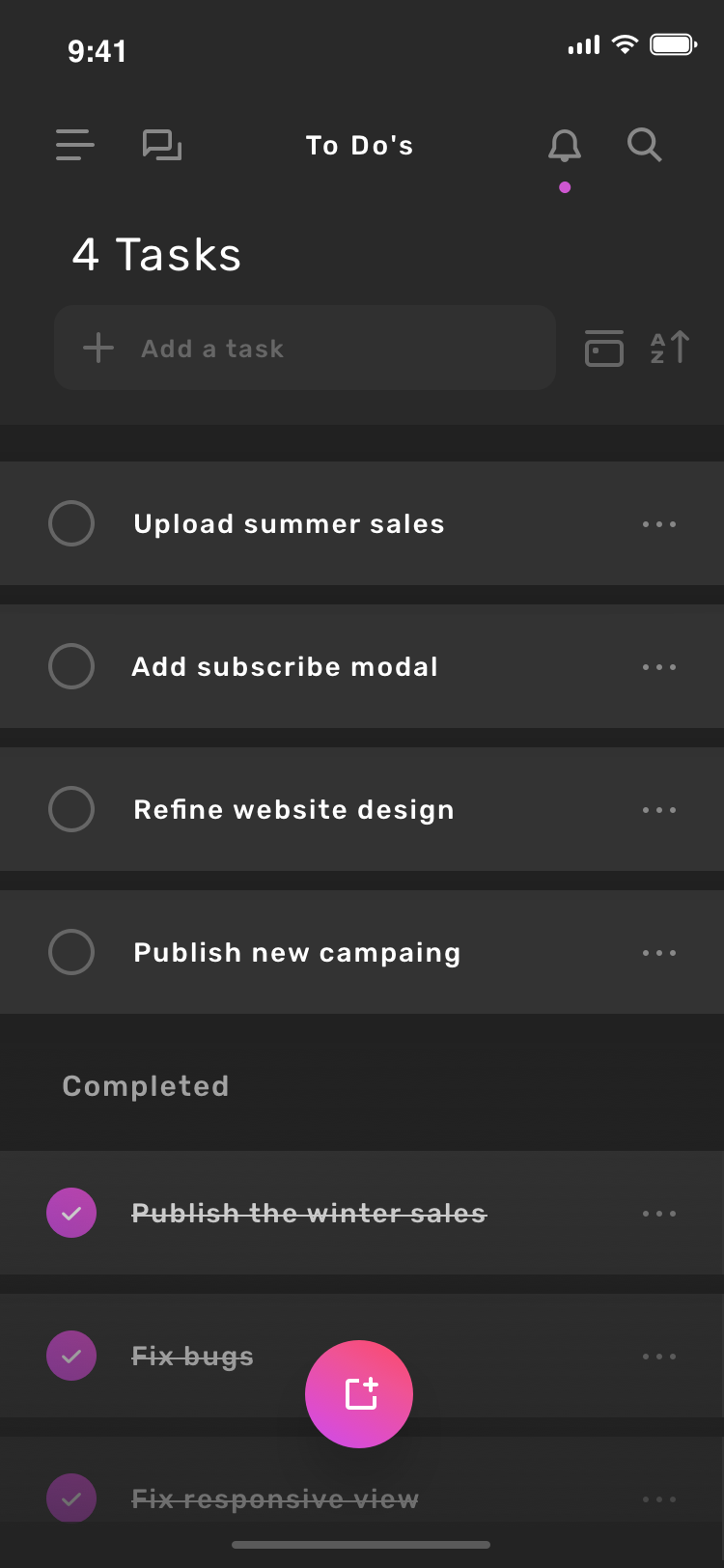Open the Publish new campaing overflow menu
Image resolution: width=724 pixels, height=1568 pixels.
point(659,953)
